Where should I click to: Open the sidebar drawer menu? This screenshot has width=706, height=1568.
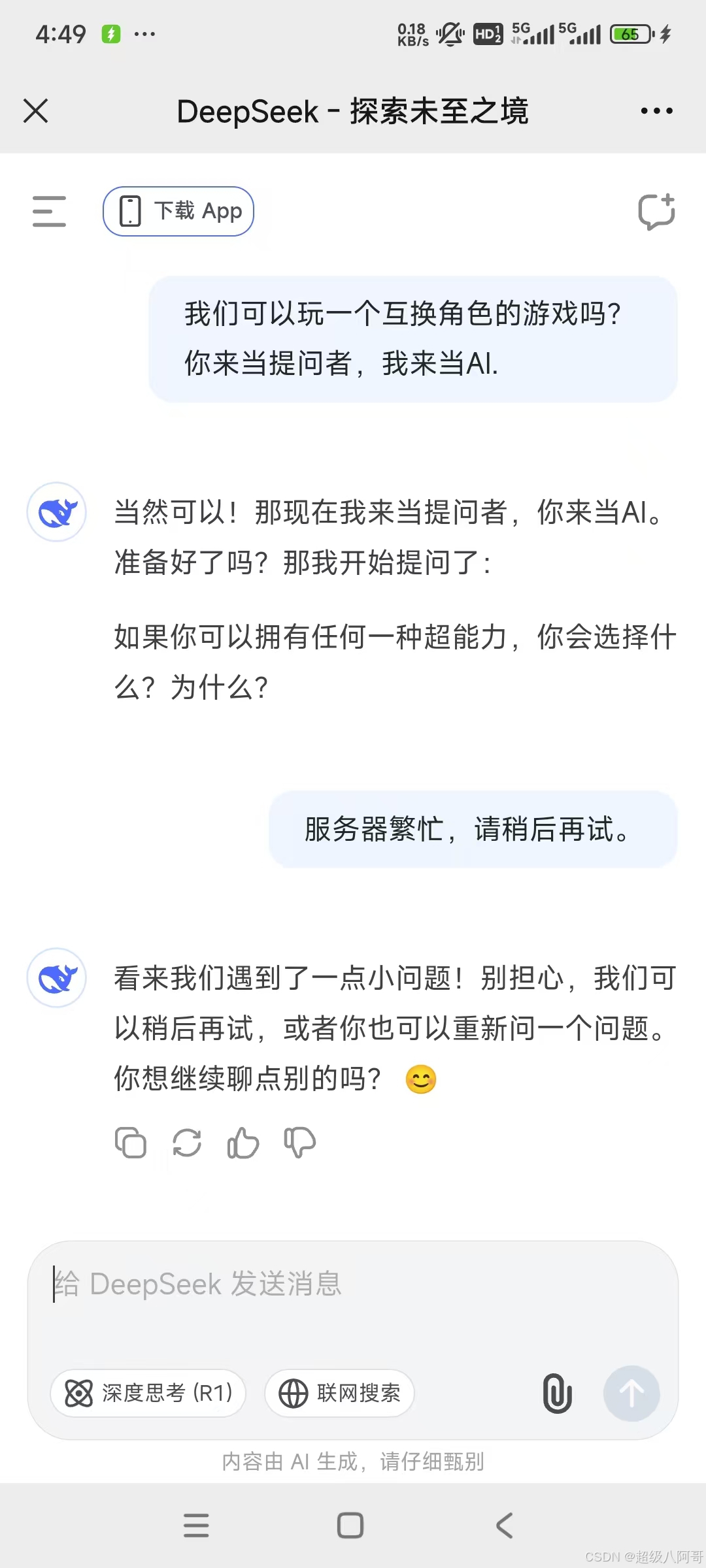click(x=49, y=212)
